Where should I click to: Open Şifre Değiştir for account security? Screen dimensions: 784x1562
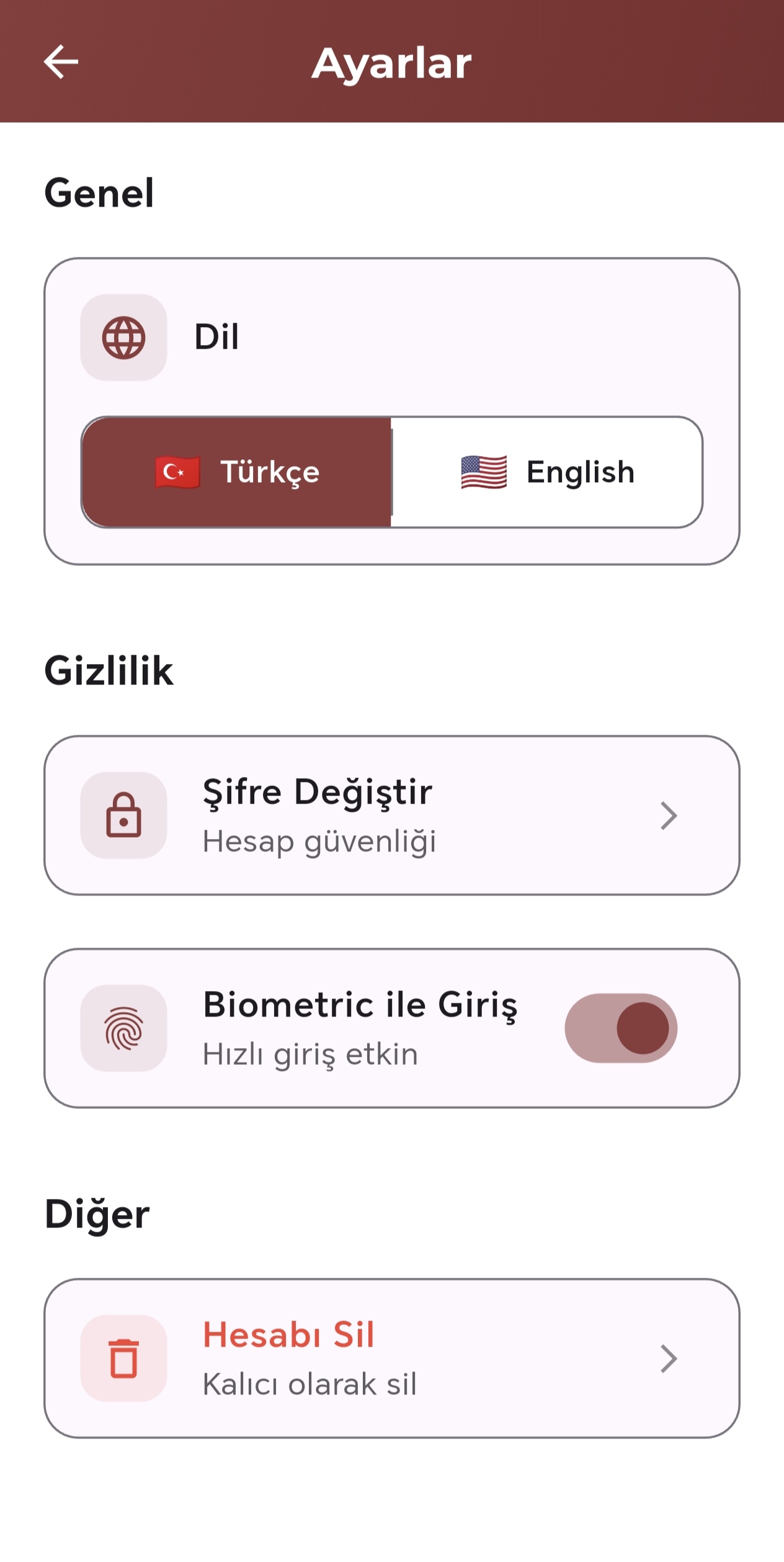coord(317,792)
